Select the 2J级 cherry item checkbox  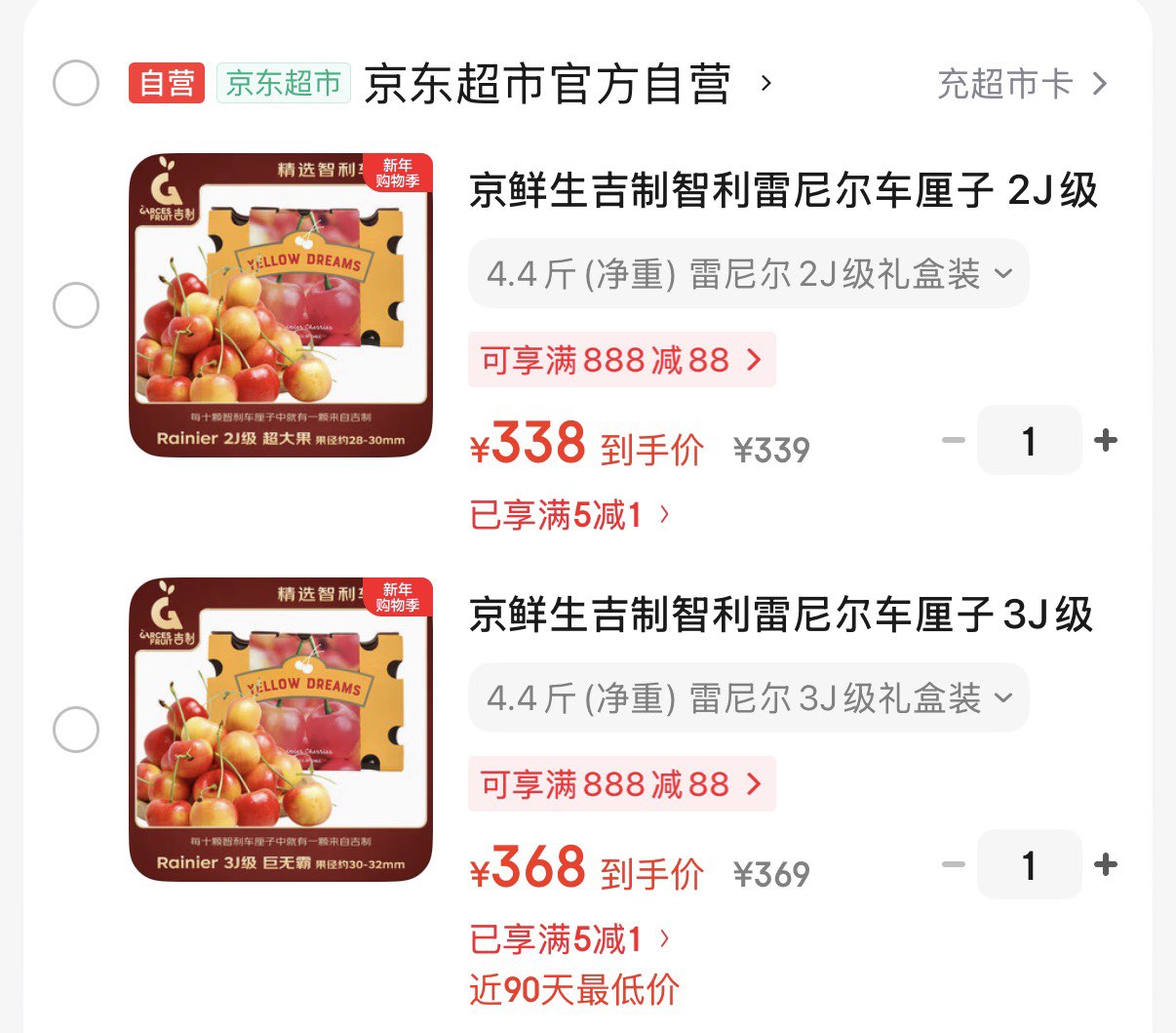(76, 305)
